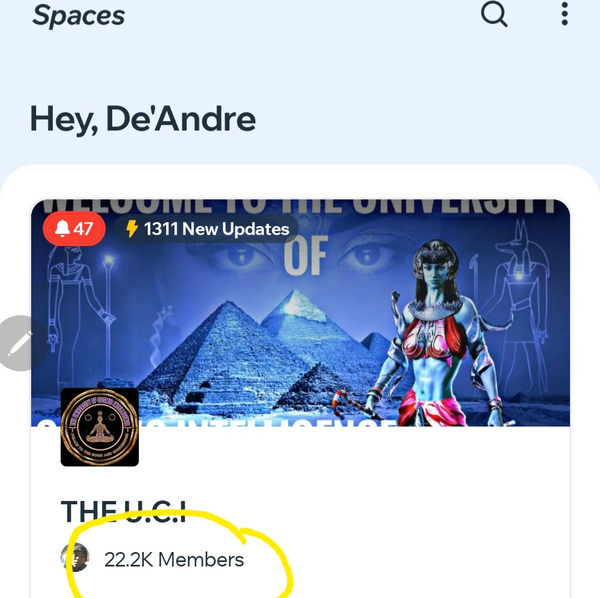Open search in Spaces

[x=494, y=15]
